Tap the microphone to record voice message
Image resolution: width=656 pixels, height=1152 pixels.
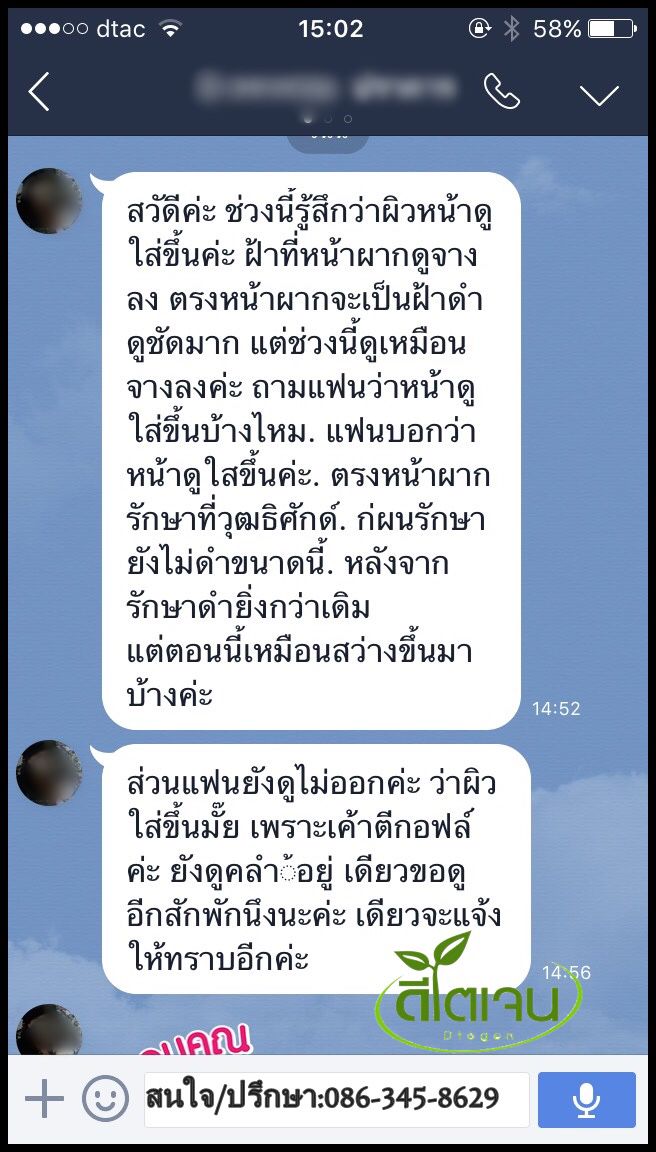tap(586, 1099)
